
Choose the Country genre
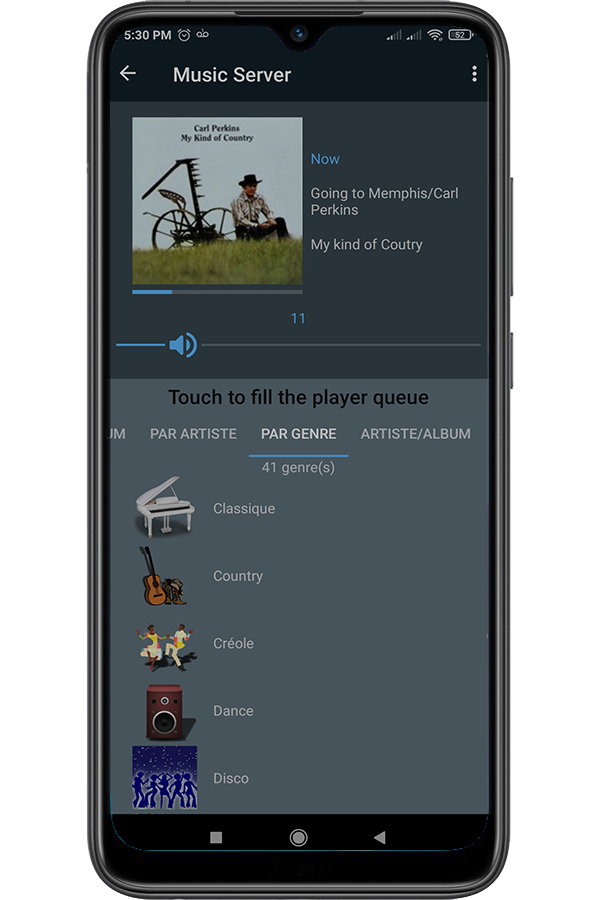point(237,576)
